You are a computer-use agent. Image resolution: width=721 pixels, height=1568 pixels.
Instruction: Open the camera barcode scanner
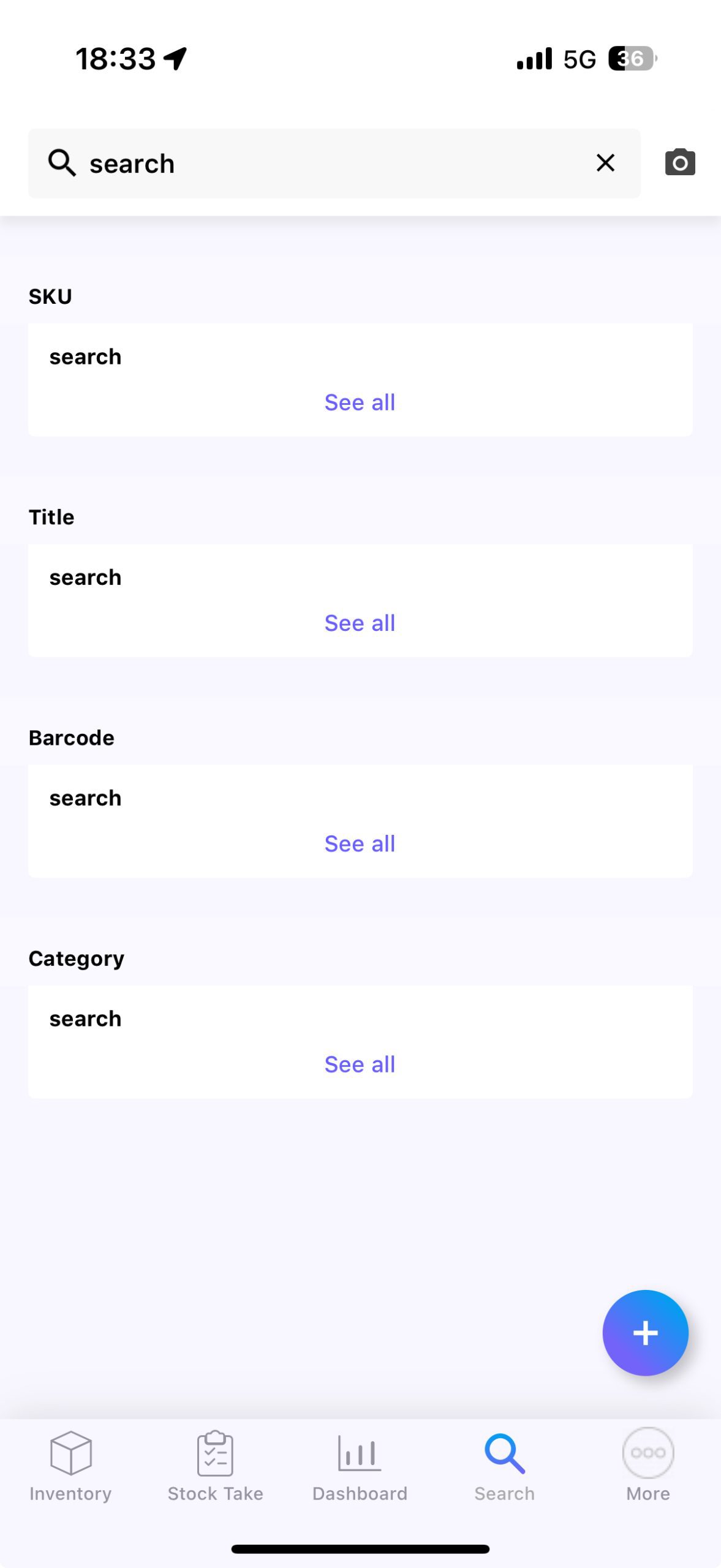click(680, 162)
